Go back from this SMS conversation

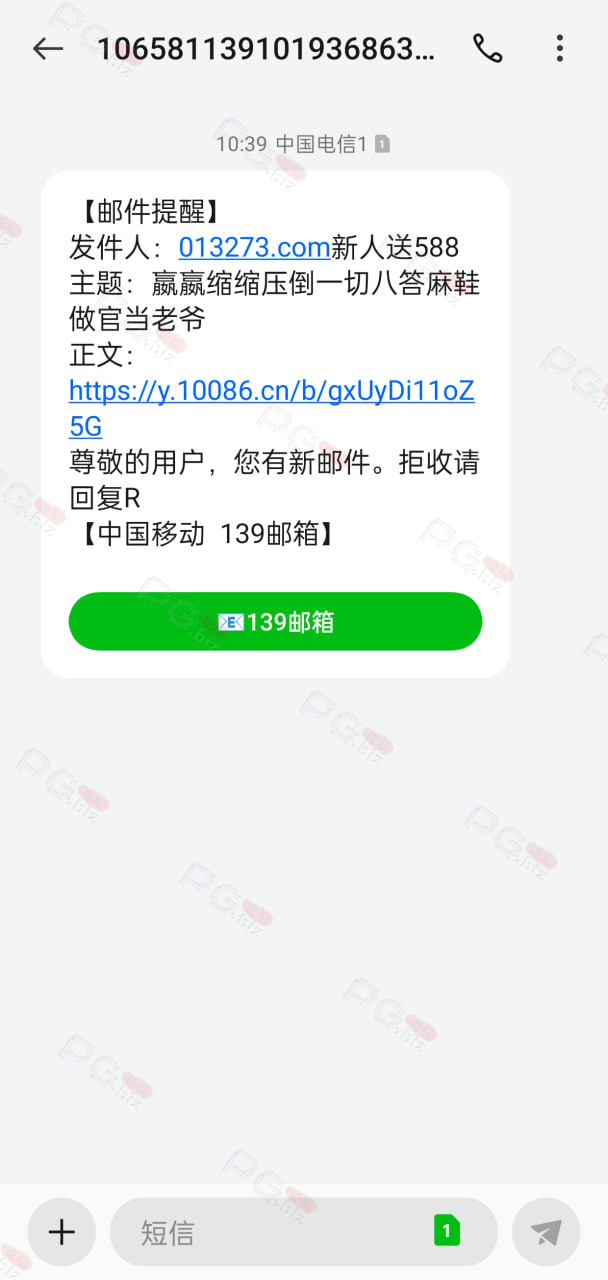click(x=47, y=48)
